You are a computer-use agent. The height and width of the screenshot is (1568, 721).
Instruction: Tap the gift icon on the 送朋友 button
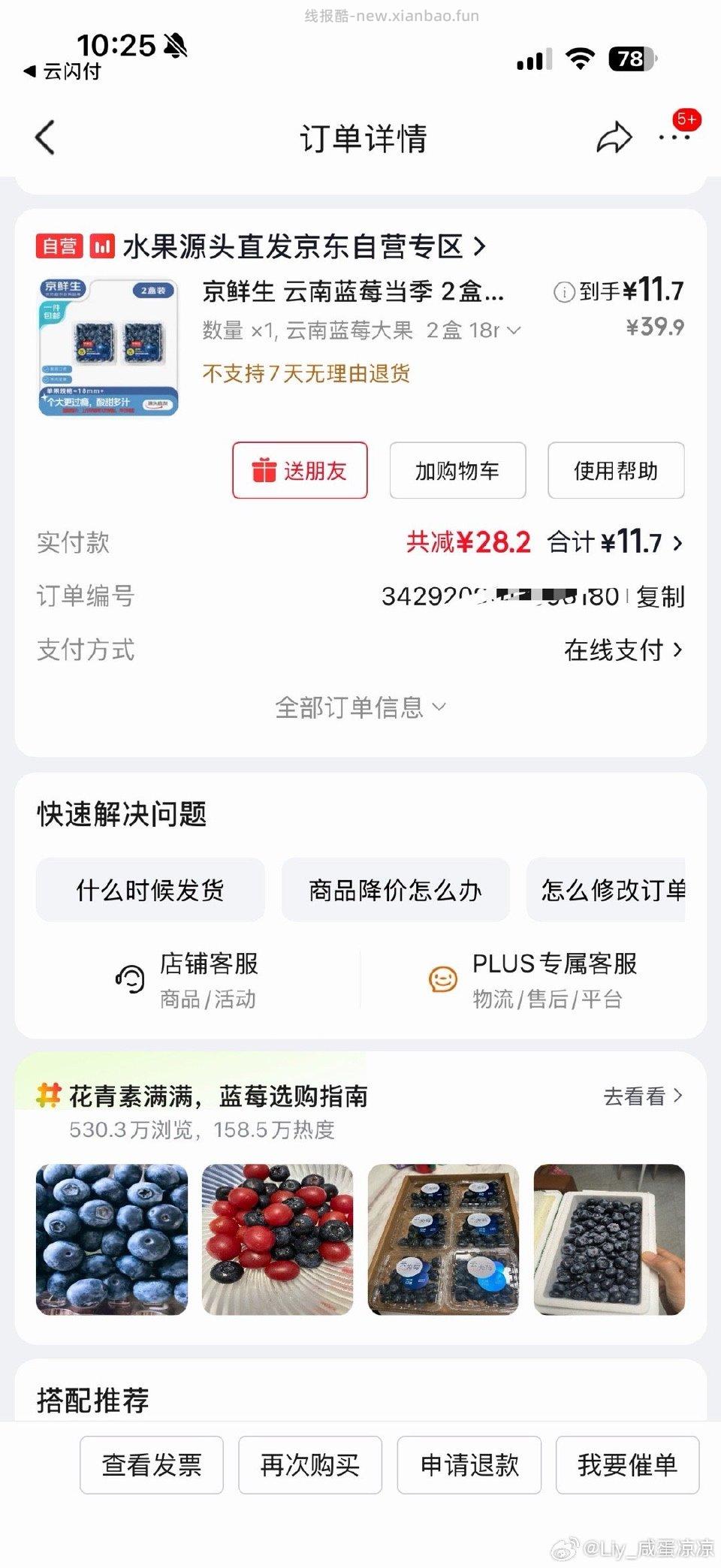[x=267, y=470]
